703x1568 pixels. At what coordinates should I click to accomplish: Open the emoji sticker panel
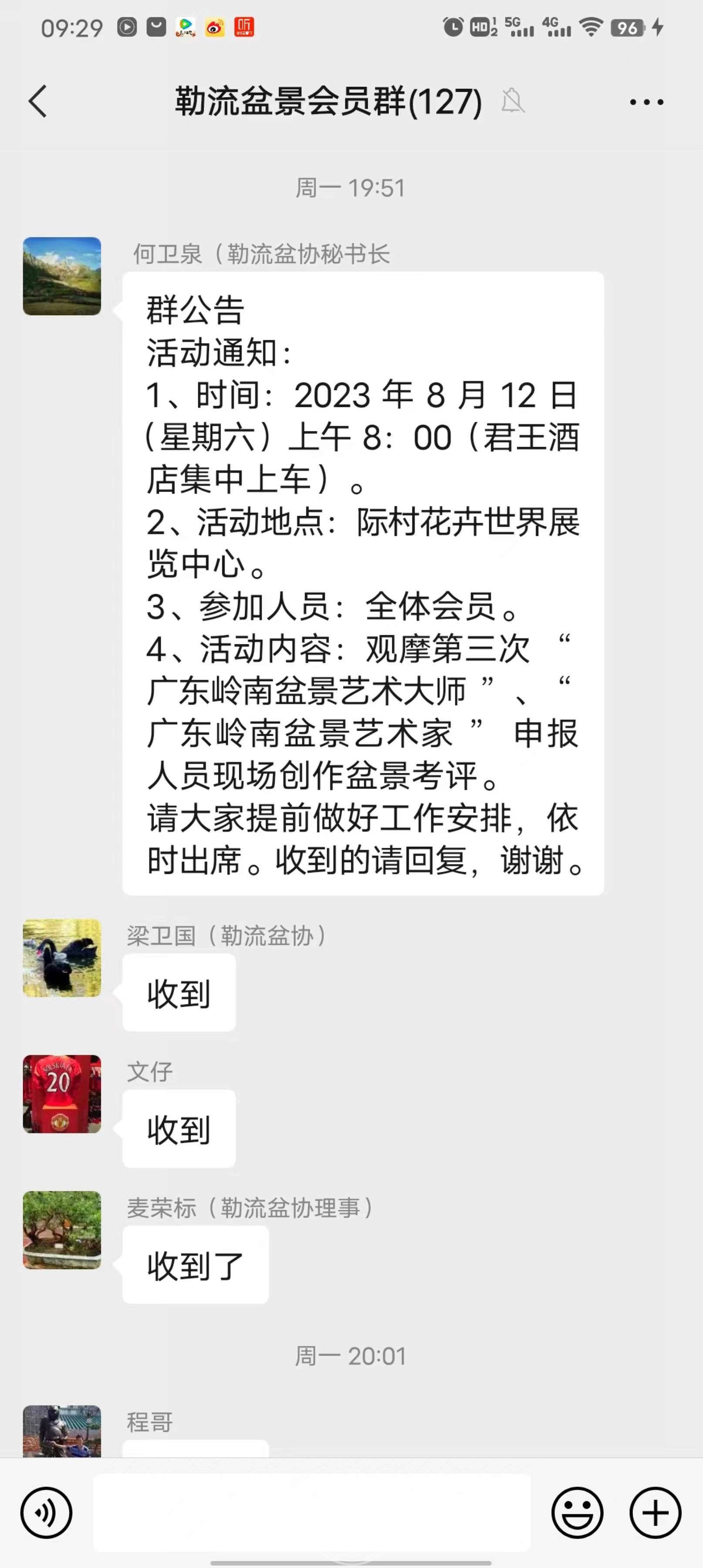coord(577,1513)
